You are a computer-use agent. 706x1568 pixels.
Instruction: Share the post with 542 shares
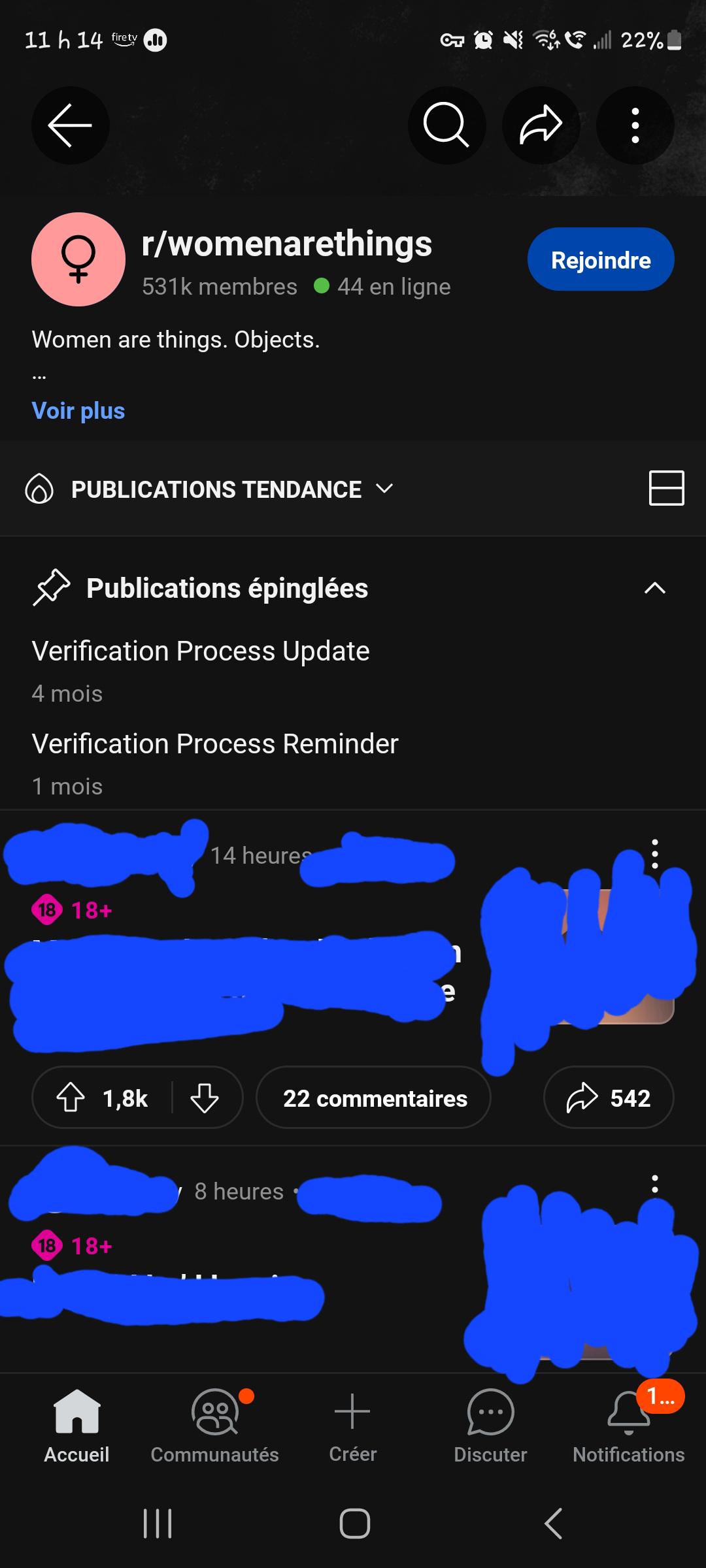click(x=608, y=1098)
